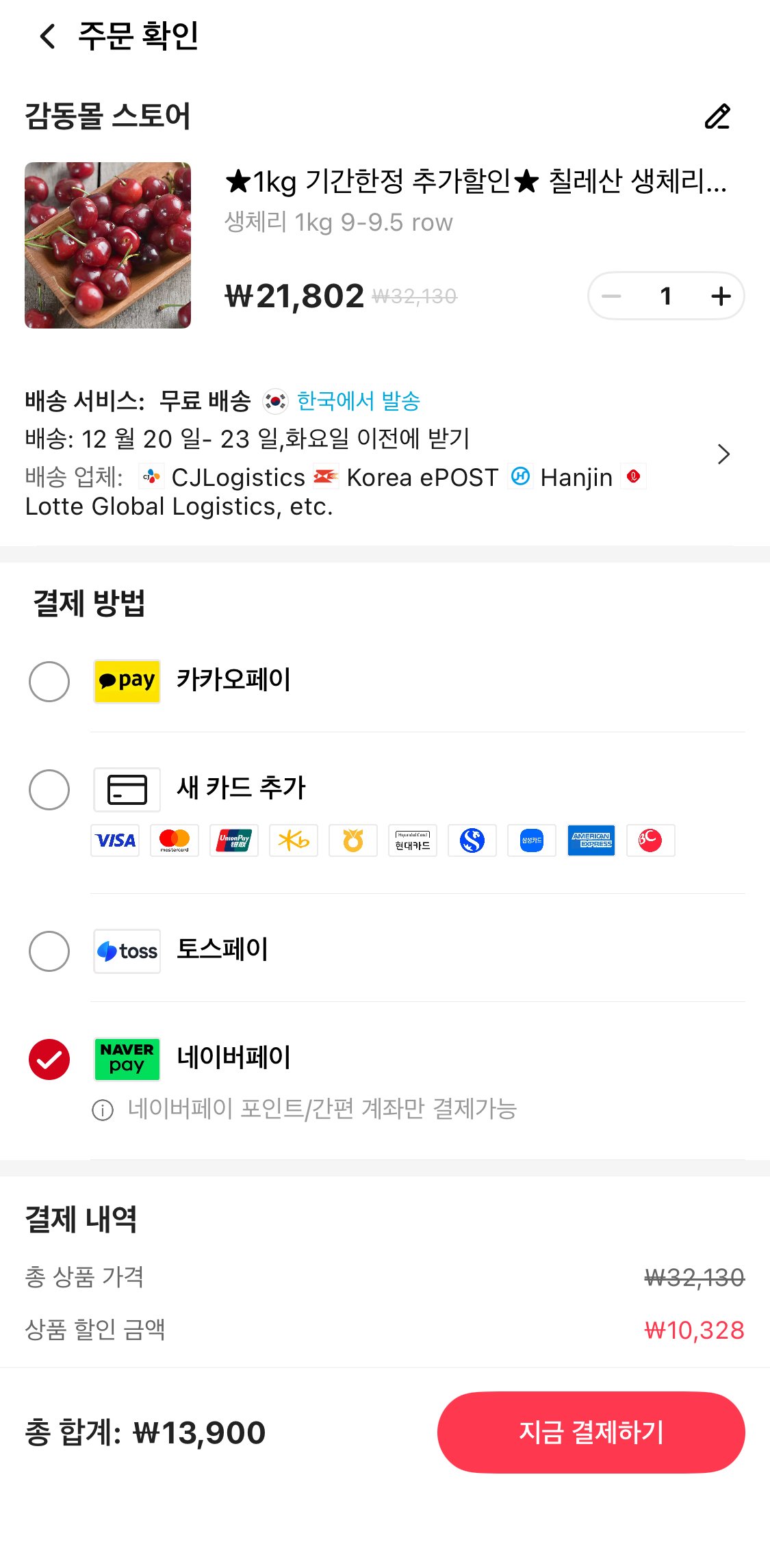770x1568 pixels.
Task: Click the UnionPay card icon
Action: tap(234, 840)
